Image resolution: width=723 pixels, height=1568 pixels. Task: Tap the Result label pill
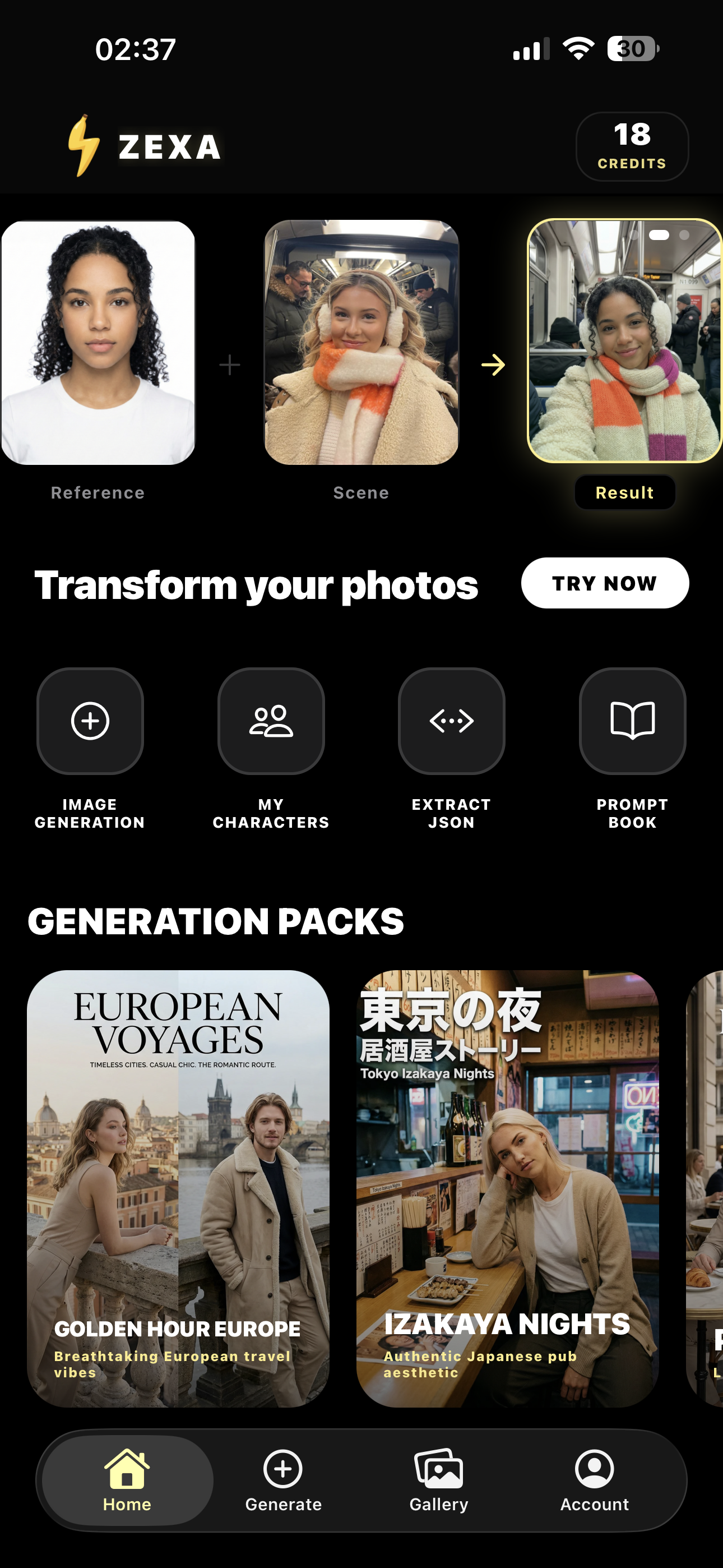(x=625, y=492)
